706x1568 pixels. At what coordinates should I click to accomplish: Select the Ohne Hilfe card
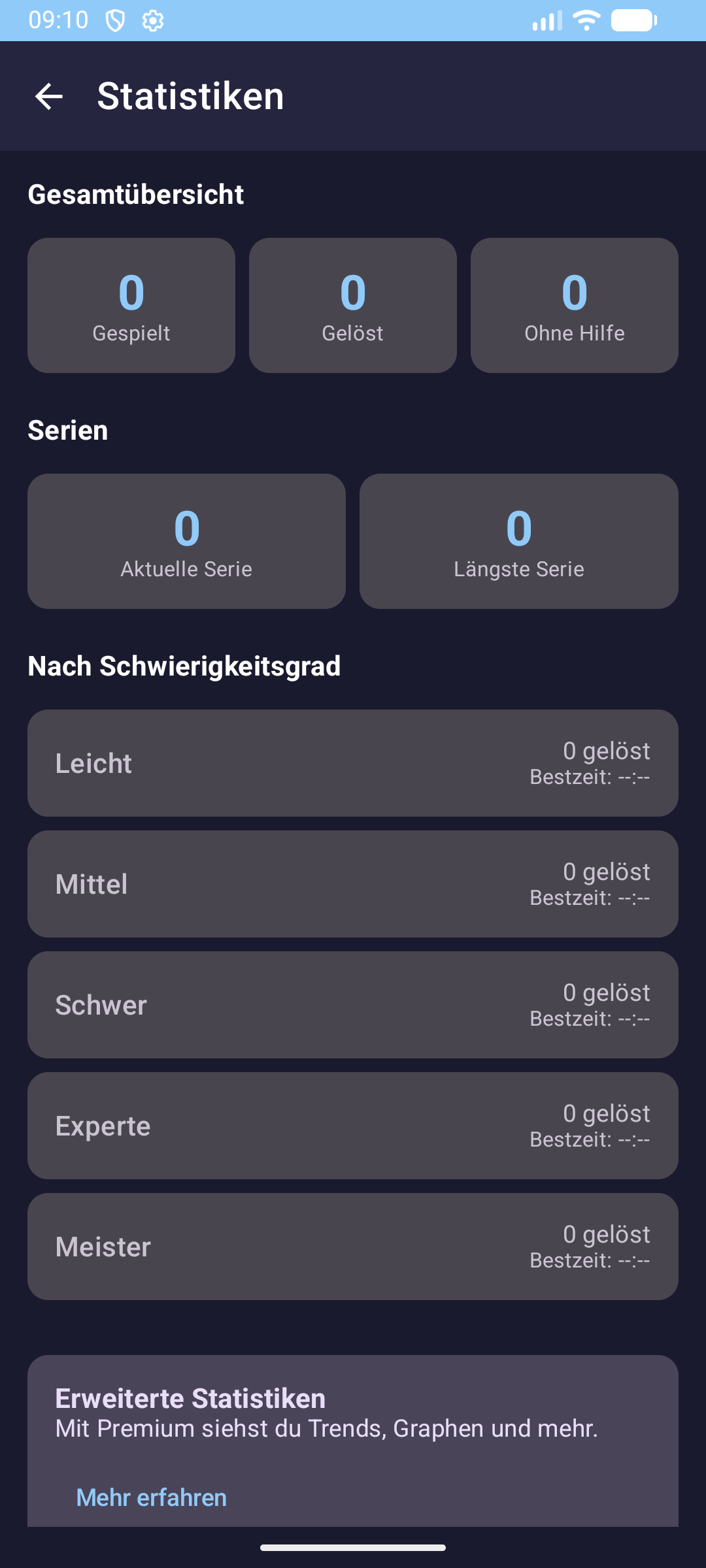(x=574, y=305)
